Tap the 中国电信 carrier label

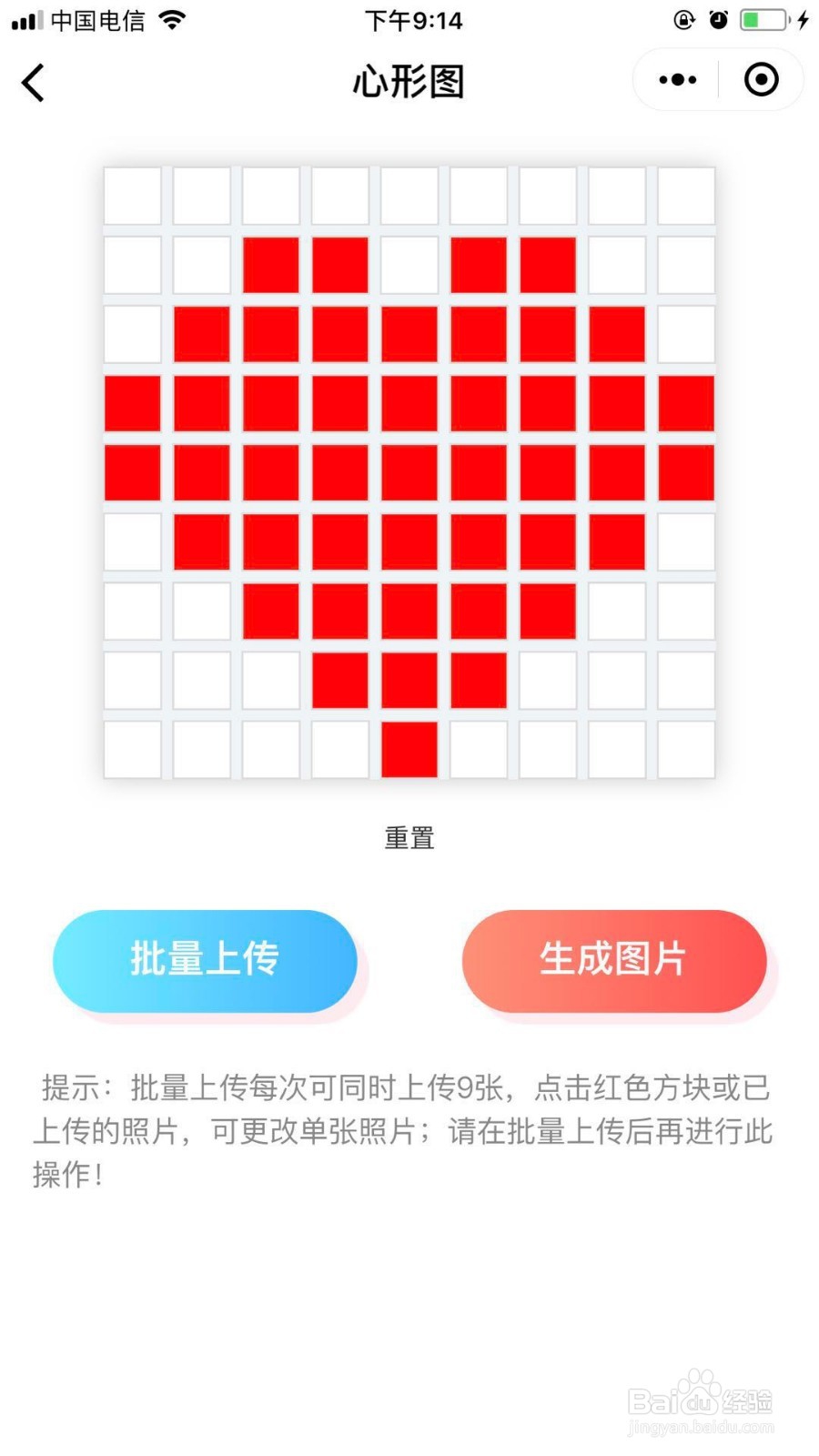96,20
